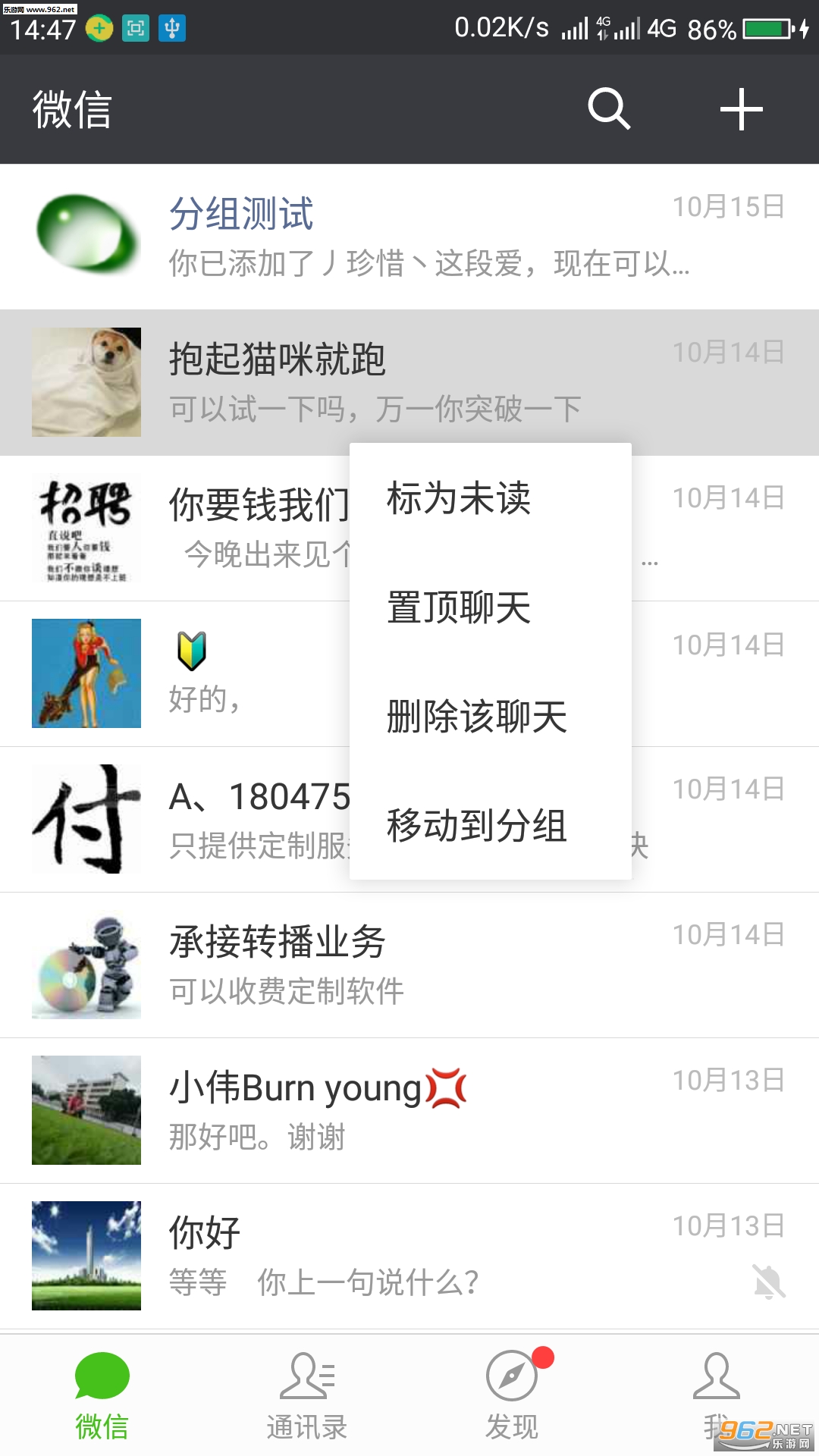The height and width of the screenshot is (1456, 819).
Task: Choose 置顶聊天 to pin this chat
Action: (459, 607)
